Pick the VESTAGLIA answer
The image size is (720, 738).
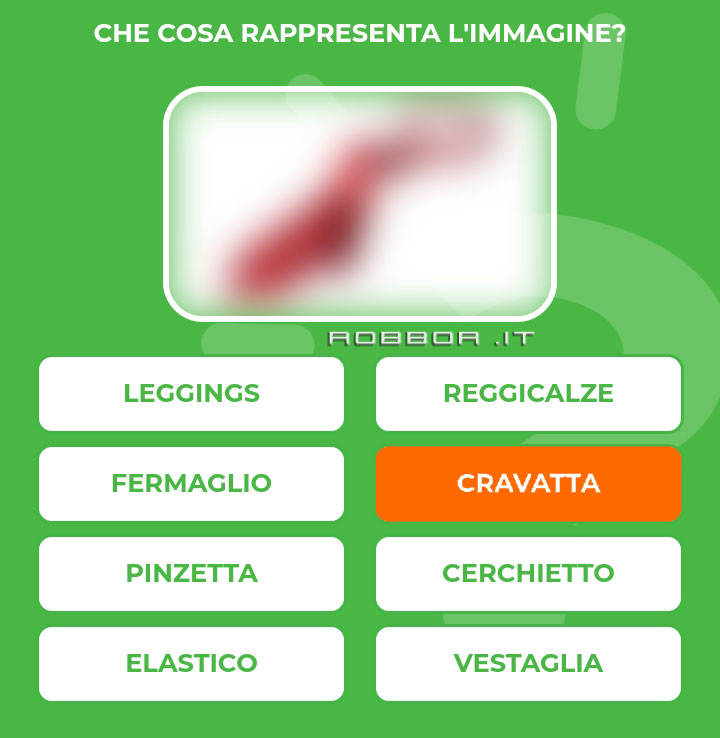[528, 664]
